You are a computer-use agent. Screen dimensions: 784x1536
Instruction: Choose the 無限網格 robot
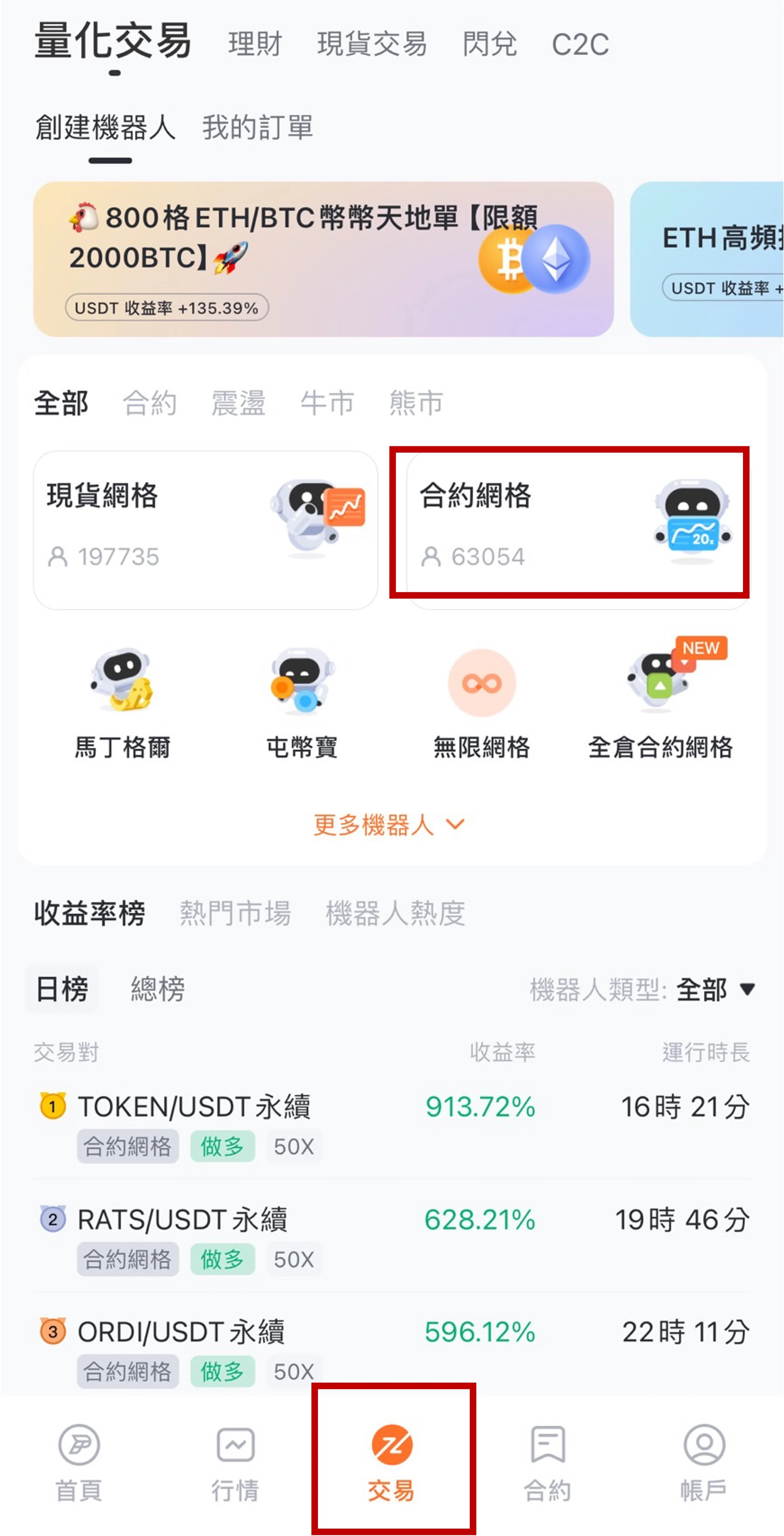(x=481, y=704)
